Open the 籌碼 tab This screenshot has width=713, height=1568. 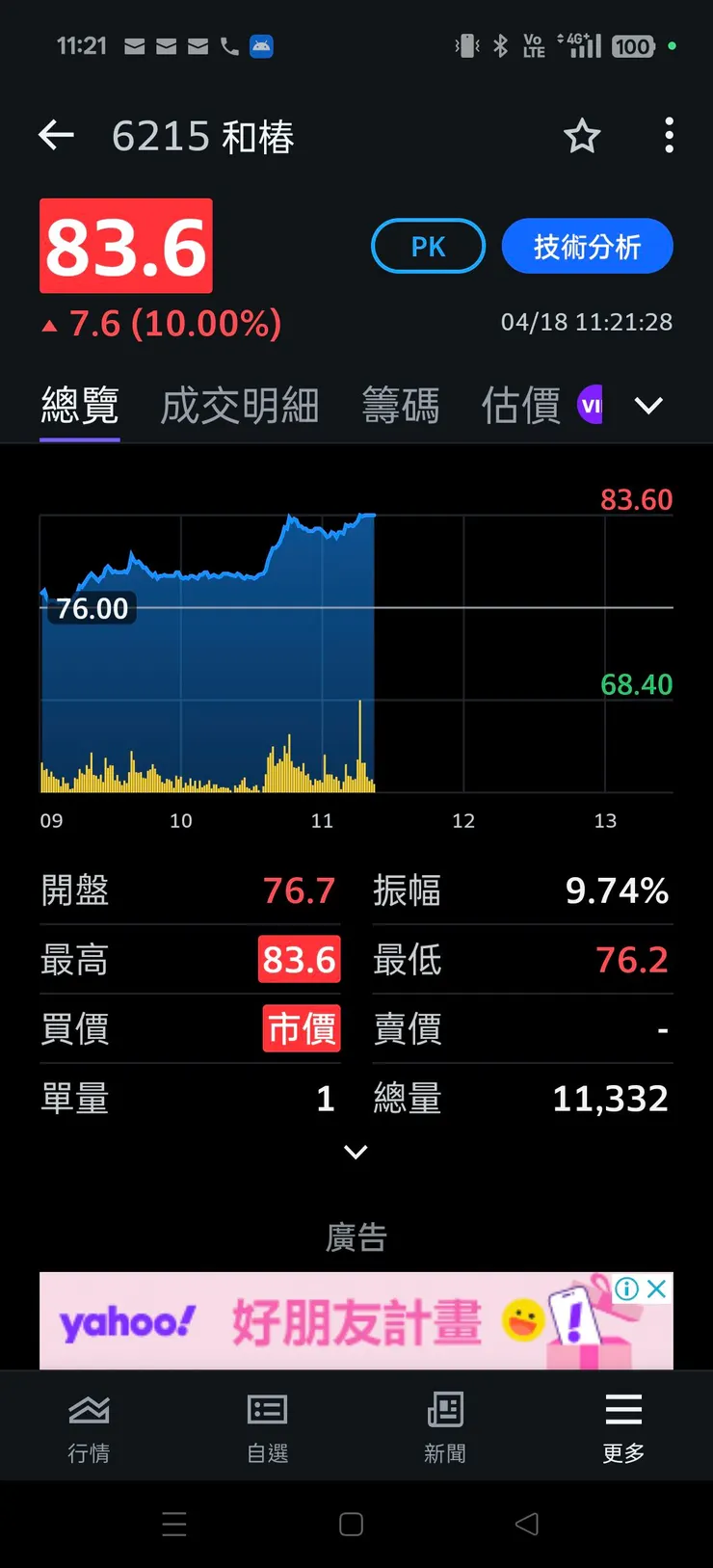click(x=402, y=405)
